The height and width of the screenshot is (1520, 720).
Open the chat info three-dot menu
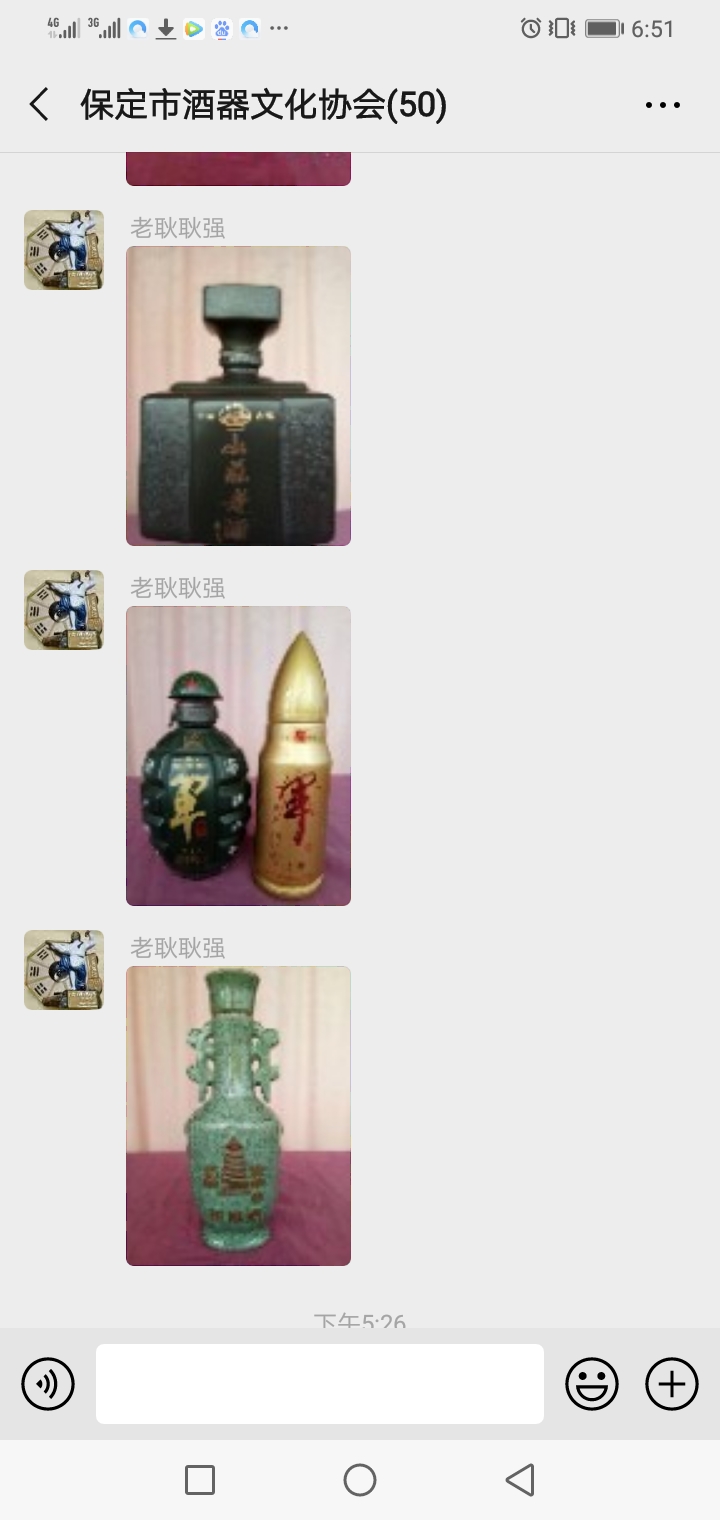tap(662, 105)
